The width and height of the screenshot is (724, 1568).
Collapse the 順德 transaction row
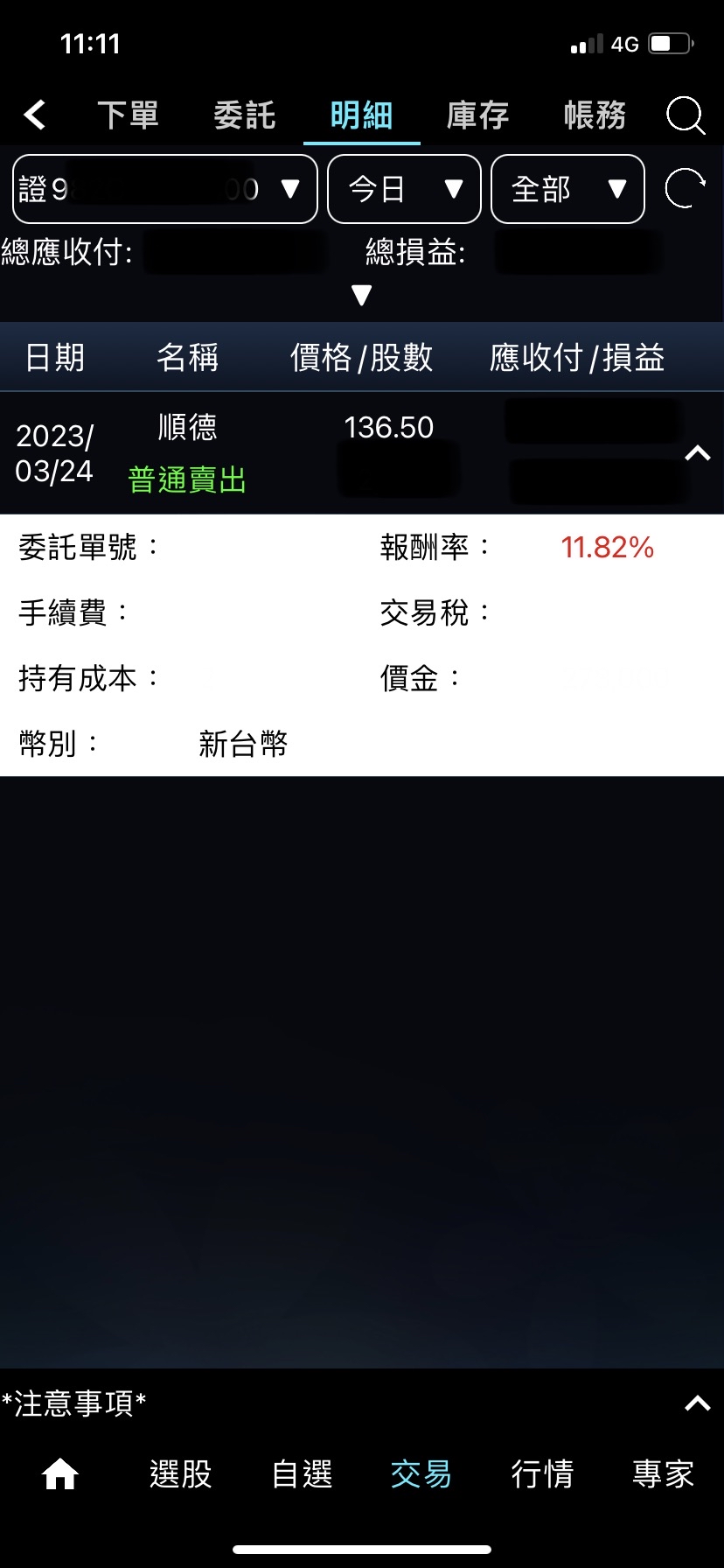coord(697,453)
